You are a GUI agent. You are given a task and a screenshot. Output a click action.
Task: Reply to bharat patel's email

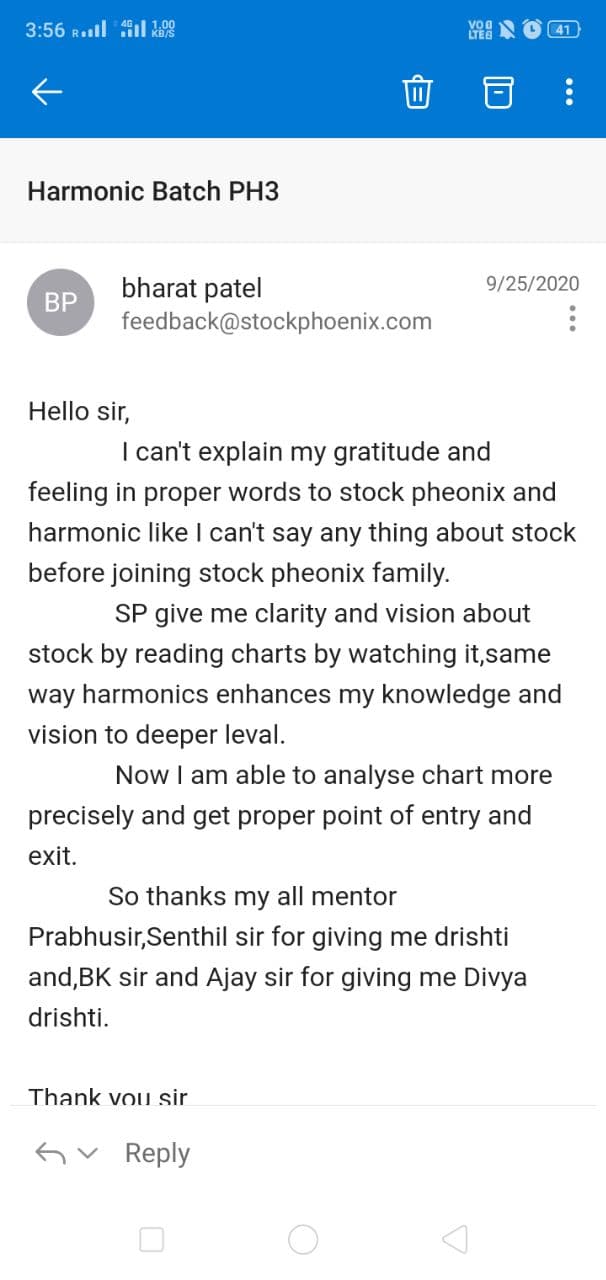pos(157,1153)
